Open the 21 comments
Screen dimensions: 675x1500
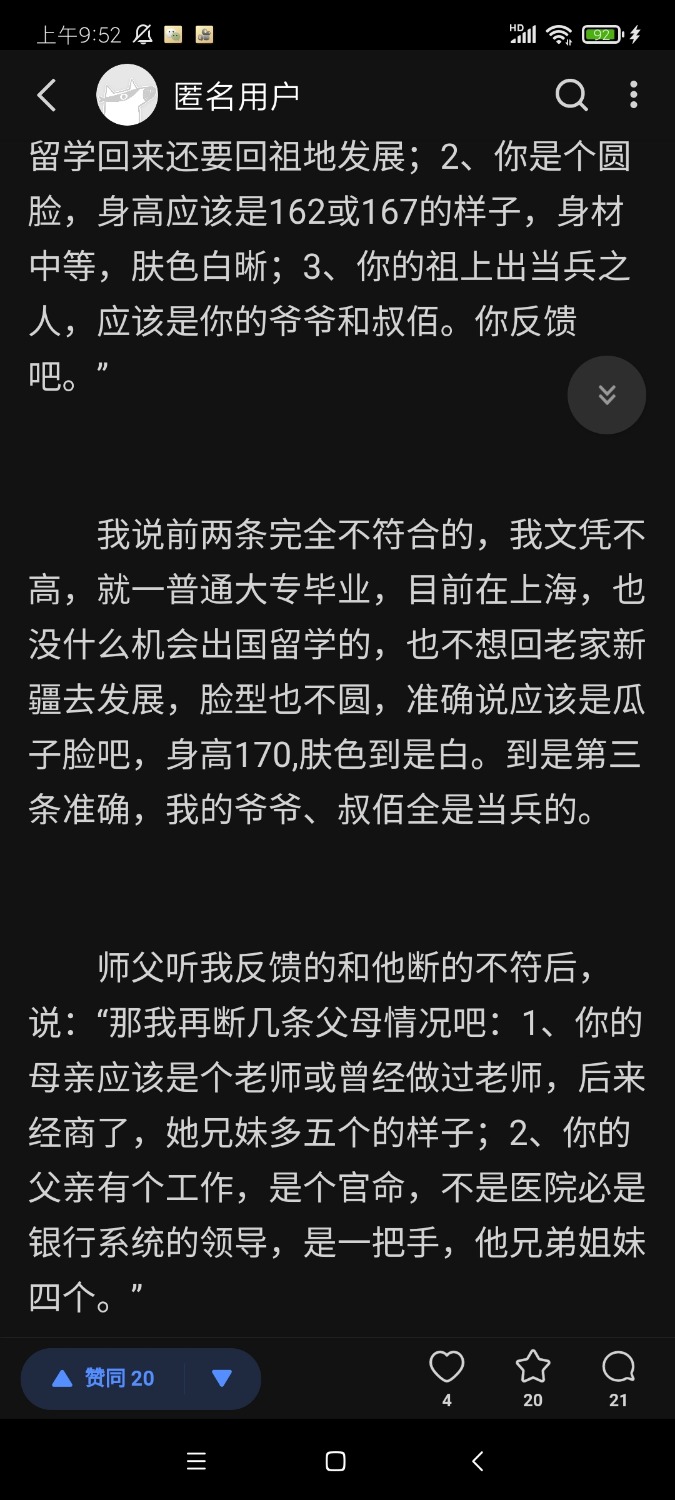click(619, 1378)
